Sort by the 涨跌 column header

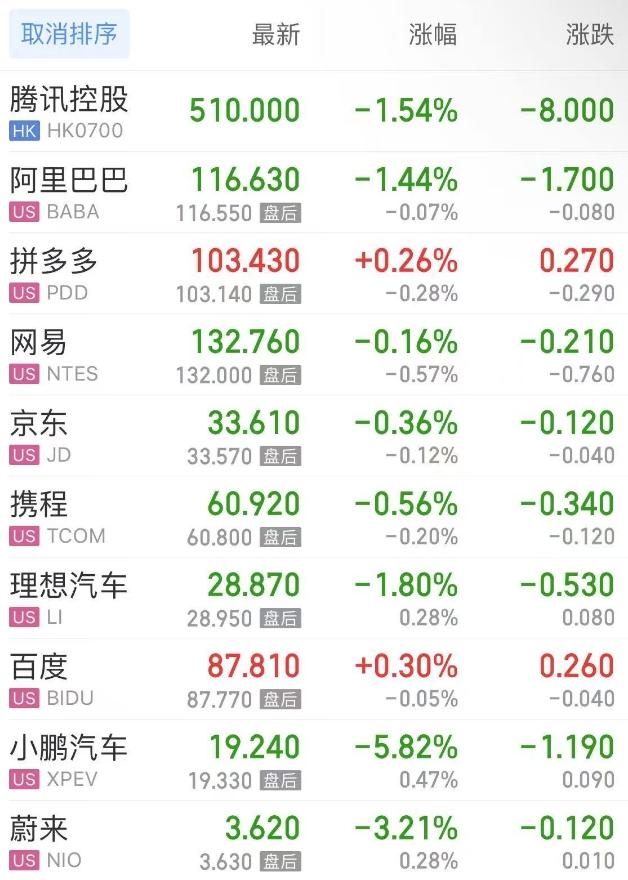[589, 35]
